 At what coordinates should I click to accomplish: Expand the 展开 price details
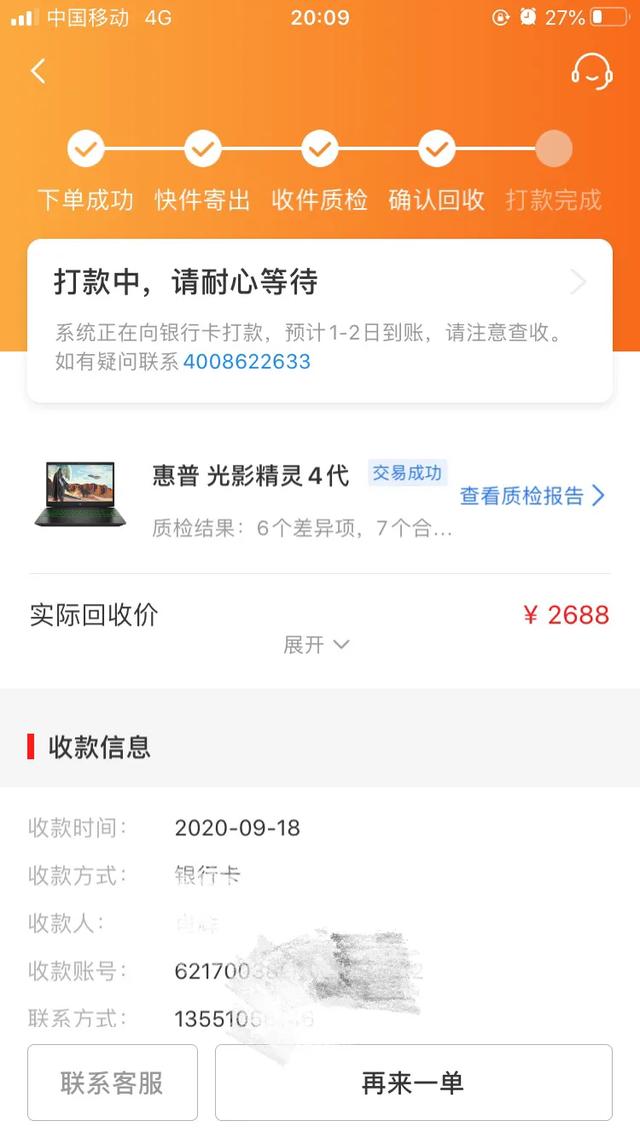coord(316,646)
